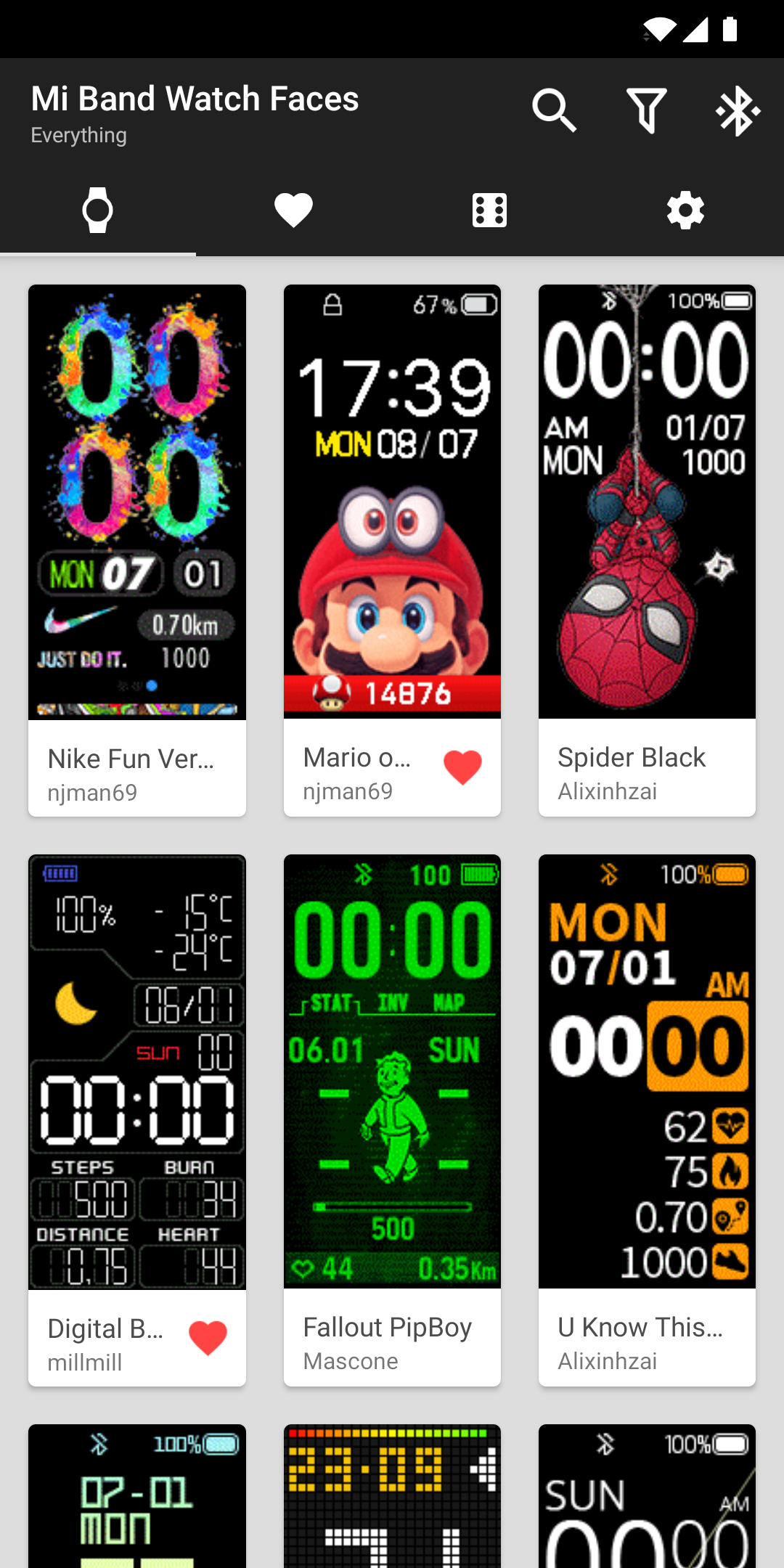Switch to the random dice tab
The height and width of the screenshot is (1568, 784).
(489, 211)
